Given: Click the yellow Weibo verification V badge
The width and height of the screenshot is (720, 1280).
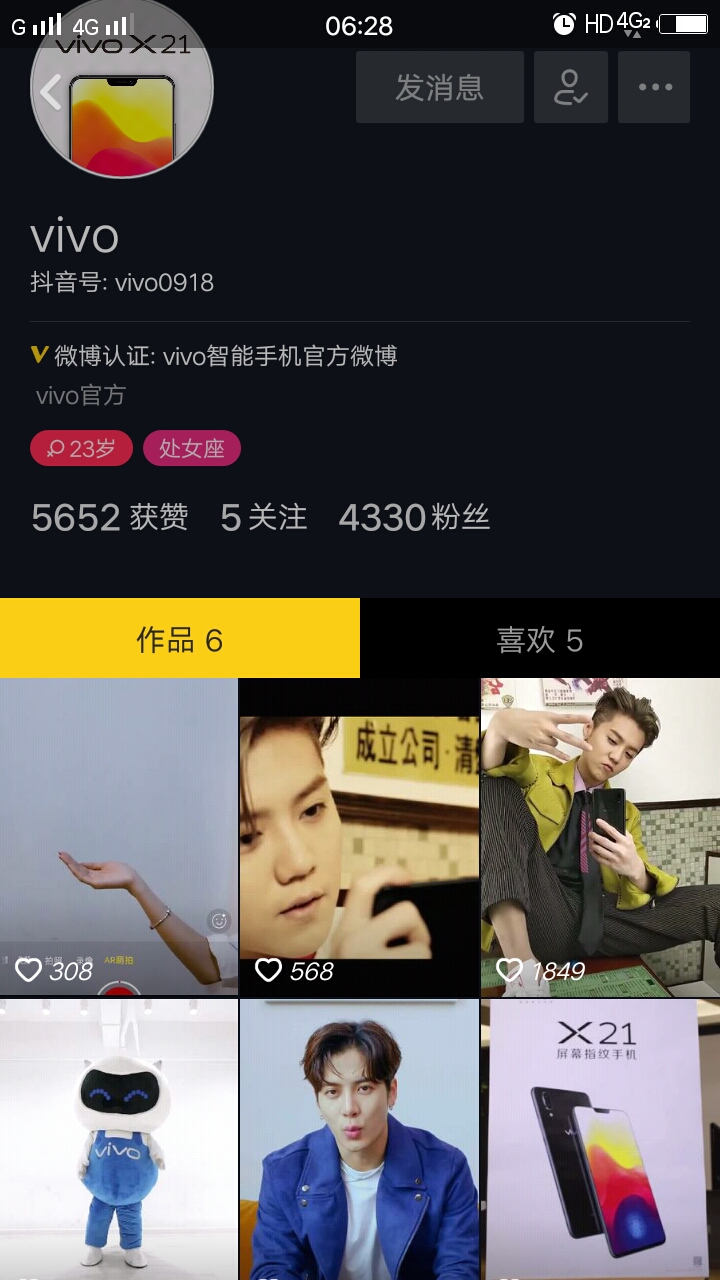Looking at the screenshot, I should [38, 354].
